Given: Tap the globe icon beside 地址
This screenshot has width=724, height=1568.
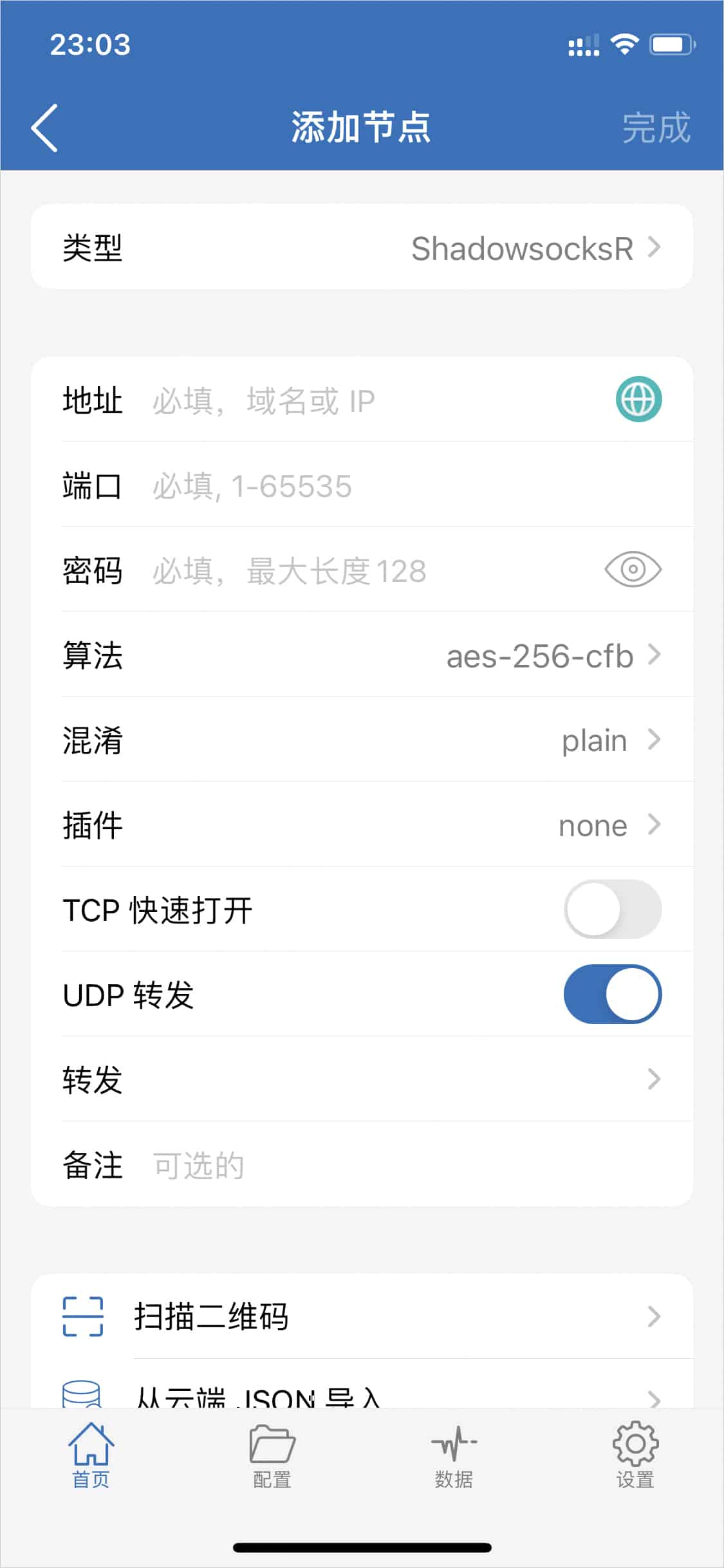Looking at the screenshot, I should click(638, 400).
